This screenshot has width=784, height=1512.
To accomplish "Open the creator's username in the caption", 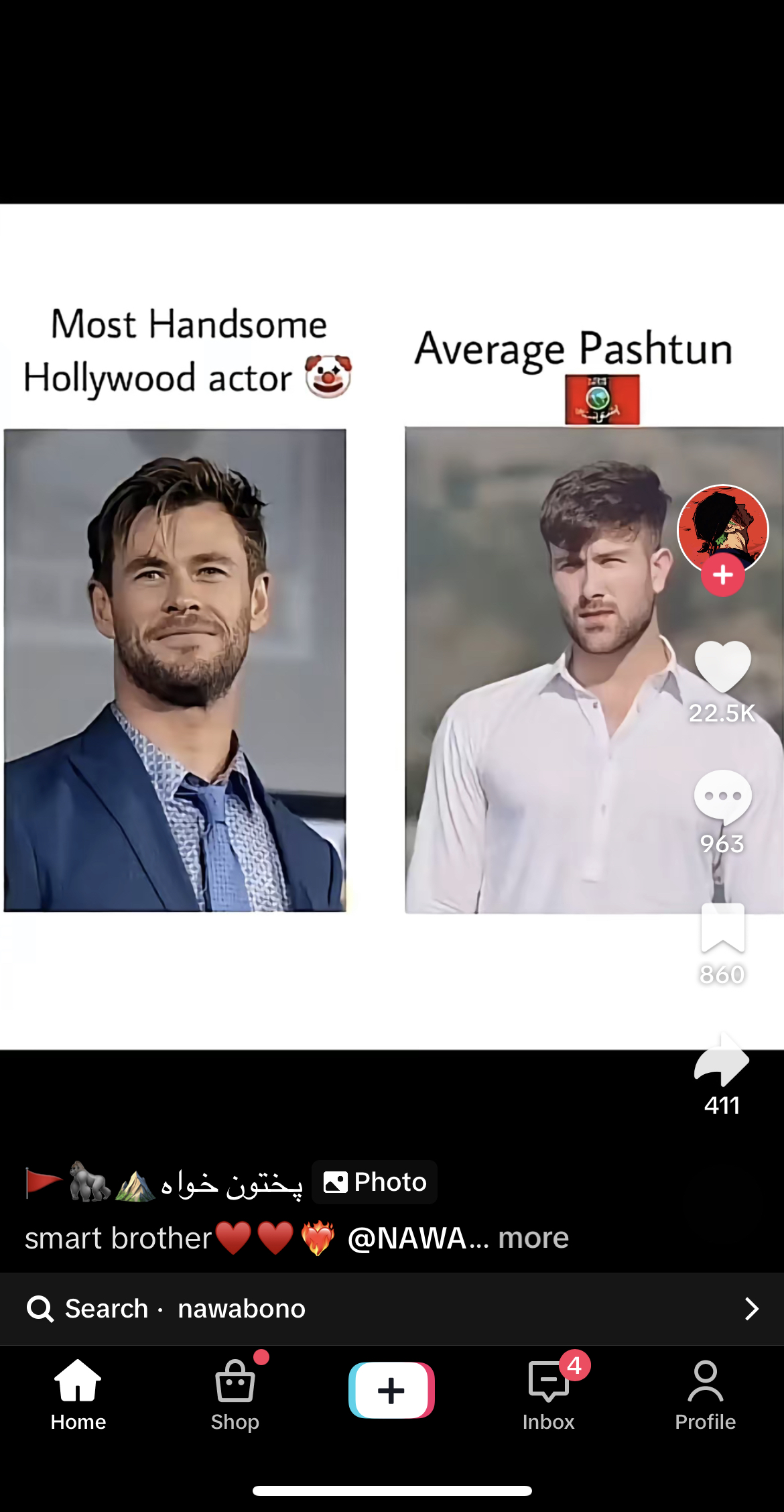I will (x=164, y=1183).
